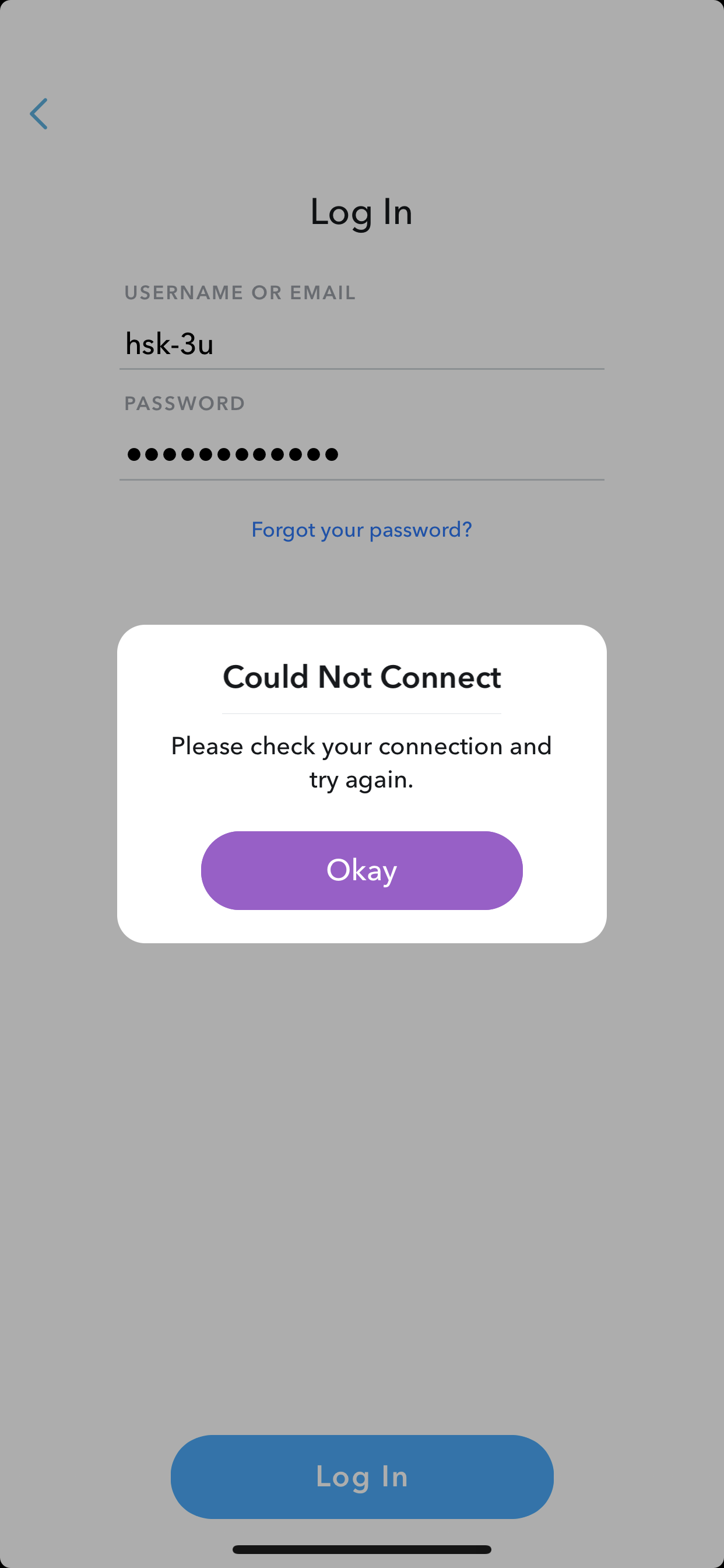
Task: Dismiss the error with Okay
Action: tap(361, 870)
